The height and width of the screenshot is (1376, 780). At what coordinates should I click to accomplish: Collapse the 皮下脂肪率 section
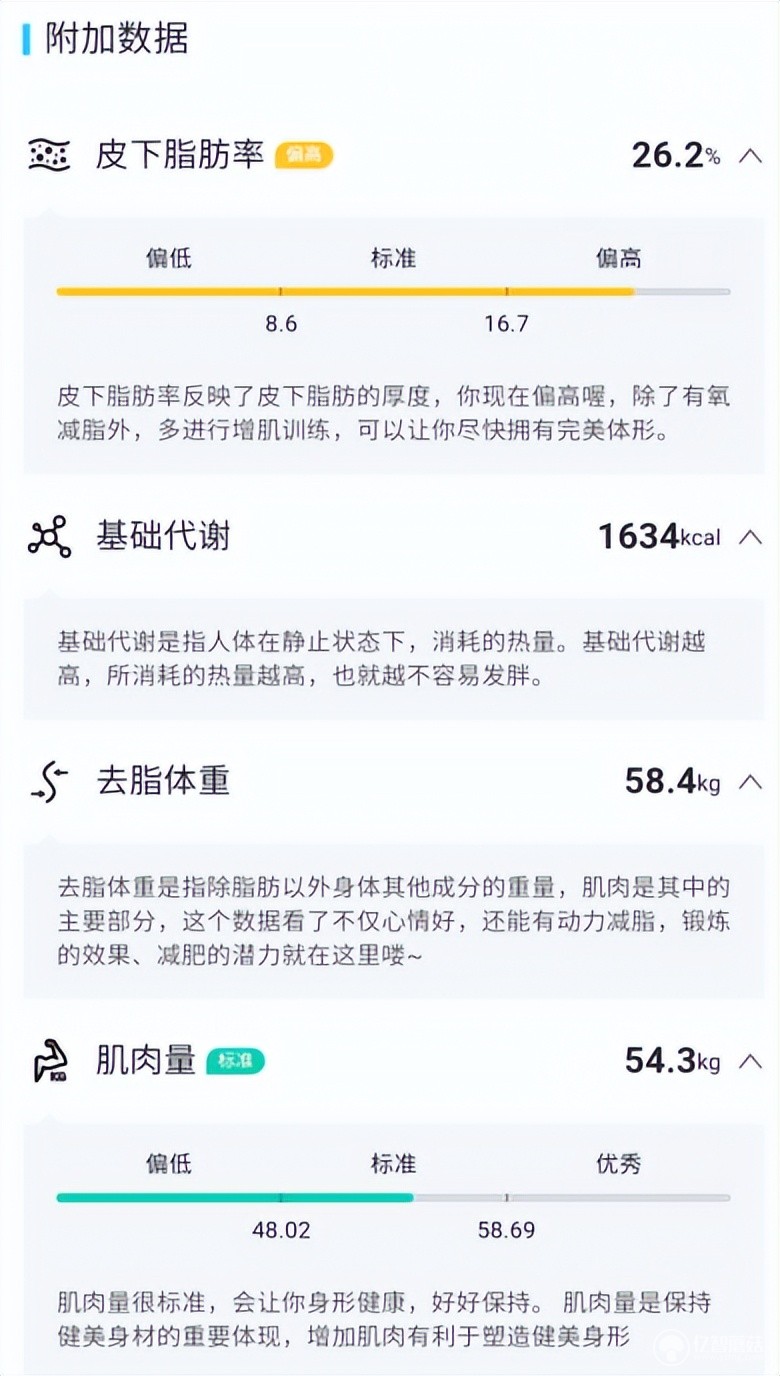point(750,155)
